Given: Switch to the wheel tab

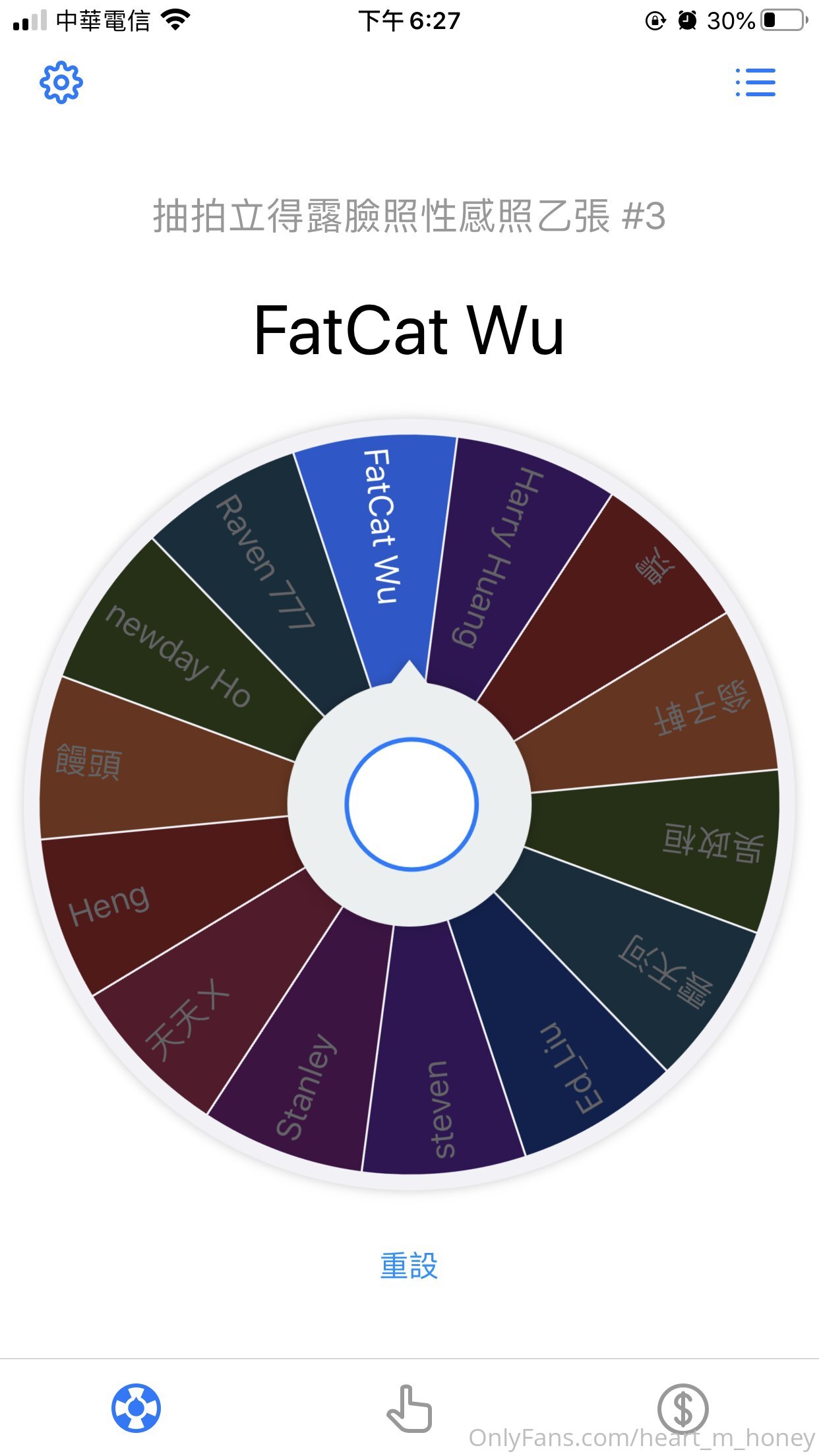Looking at the screenshot, I should 136,1408.
